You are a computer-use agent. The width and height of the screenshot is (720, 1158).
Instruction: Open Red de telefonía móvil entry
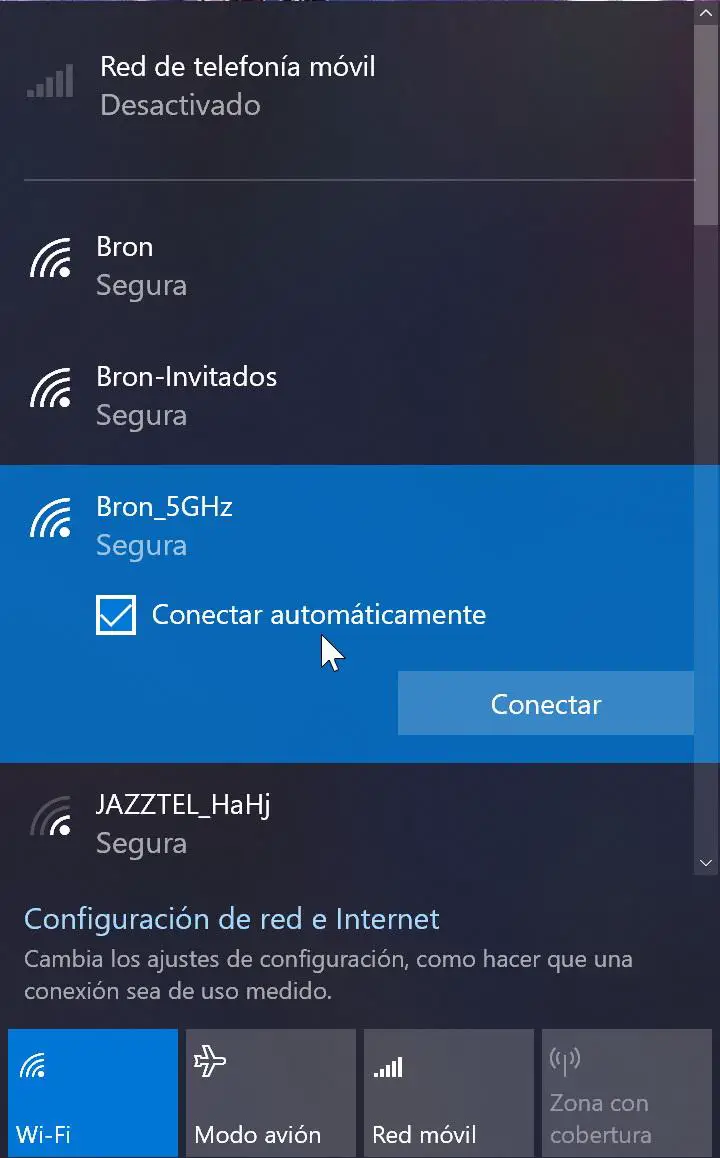[237, 86]
